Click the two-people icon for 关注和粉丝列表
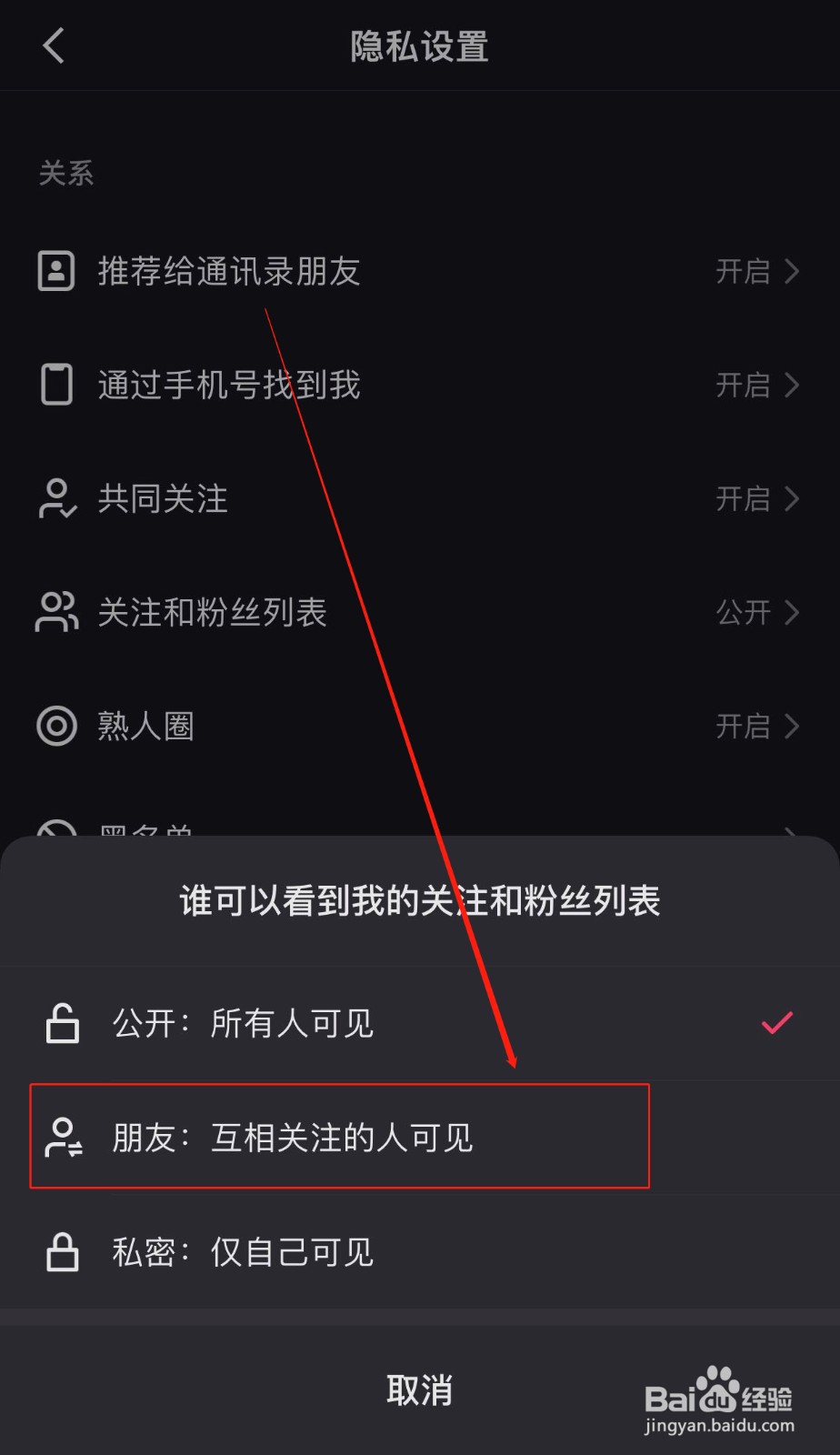This screenshot has width=840, height=1455. (55, 612)
